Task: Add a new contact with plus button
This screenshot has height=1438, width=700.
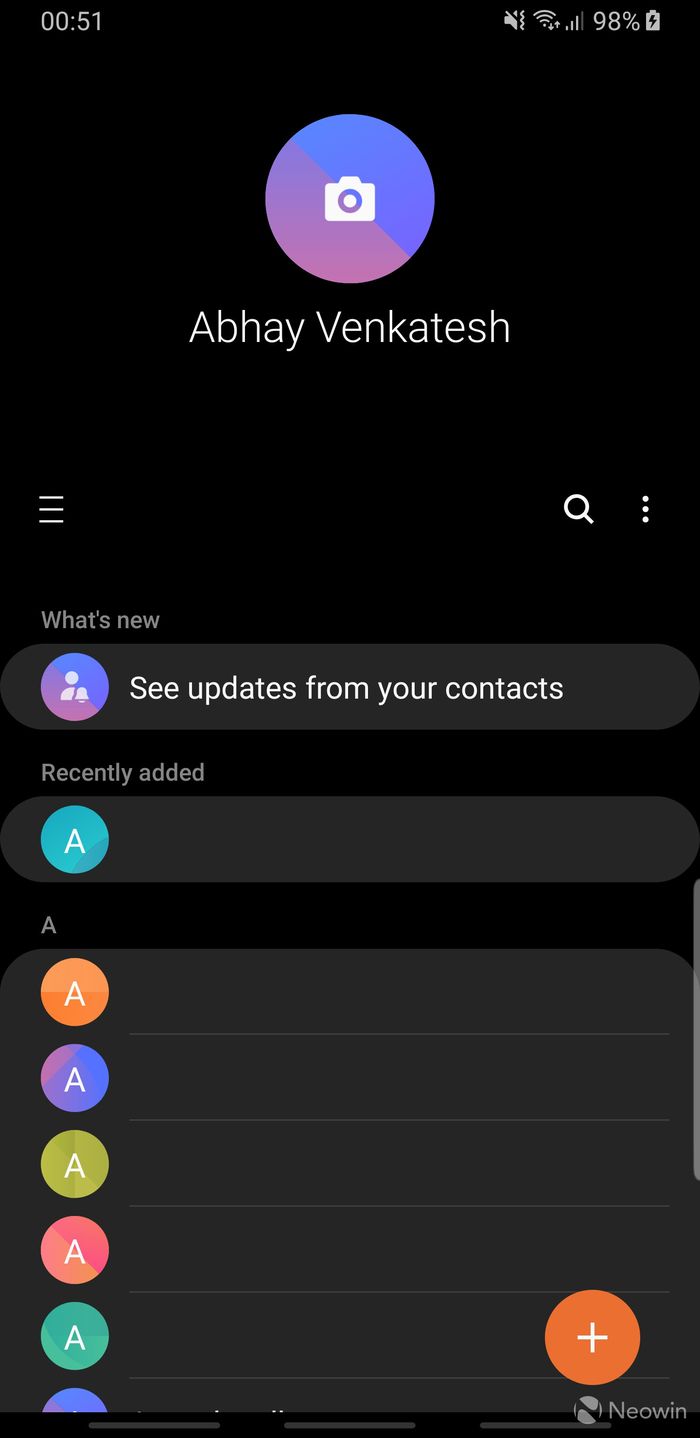Action: pyautogui.click(x=592, y=1337)
